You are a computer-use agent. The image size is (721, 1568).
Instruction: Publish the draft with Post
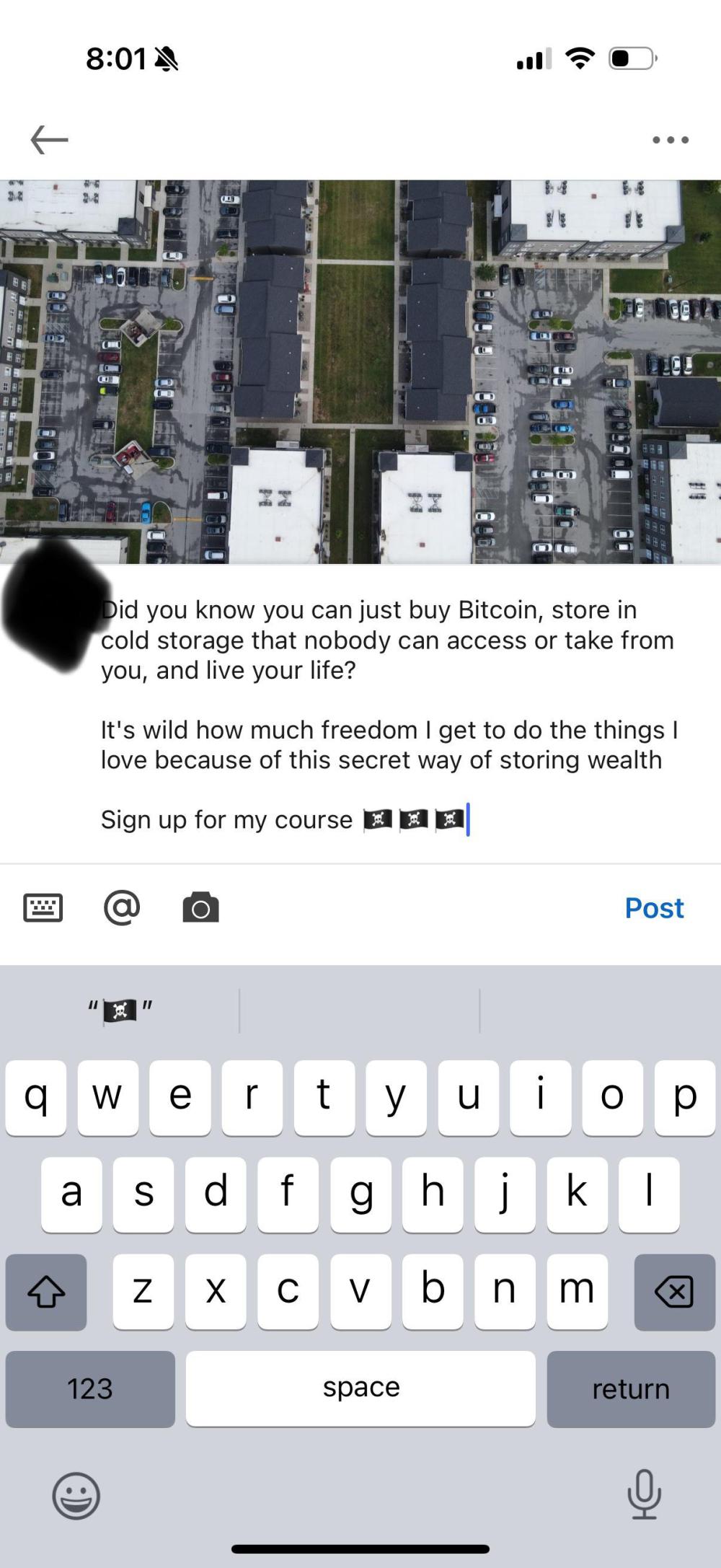[x=653, y=908]
